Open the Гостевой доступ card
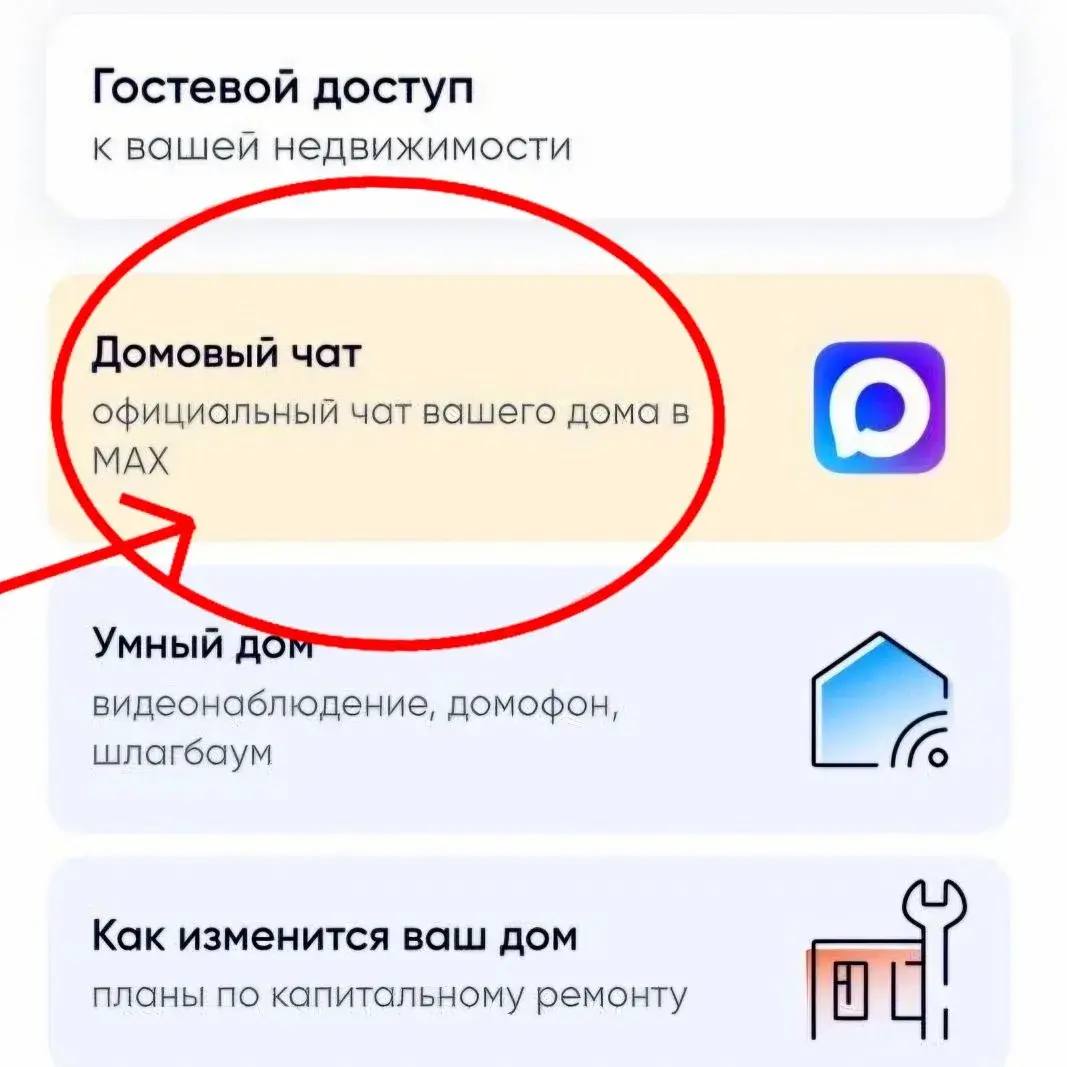This screenshot has width=1067, height=1067. [527, 117]
